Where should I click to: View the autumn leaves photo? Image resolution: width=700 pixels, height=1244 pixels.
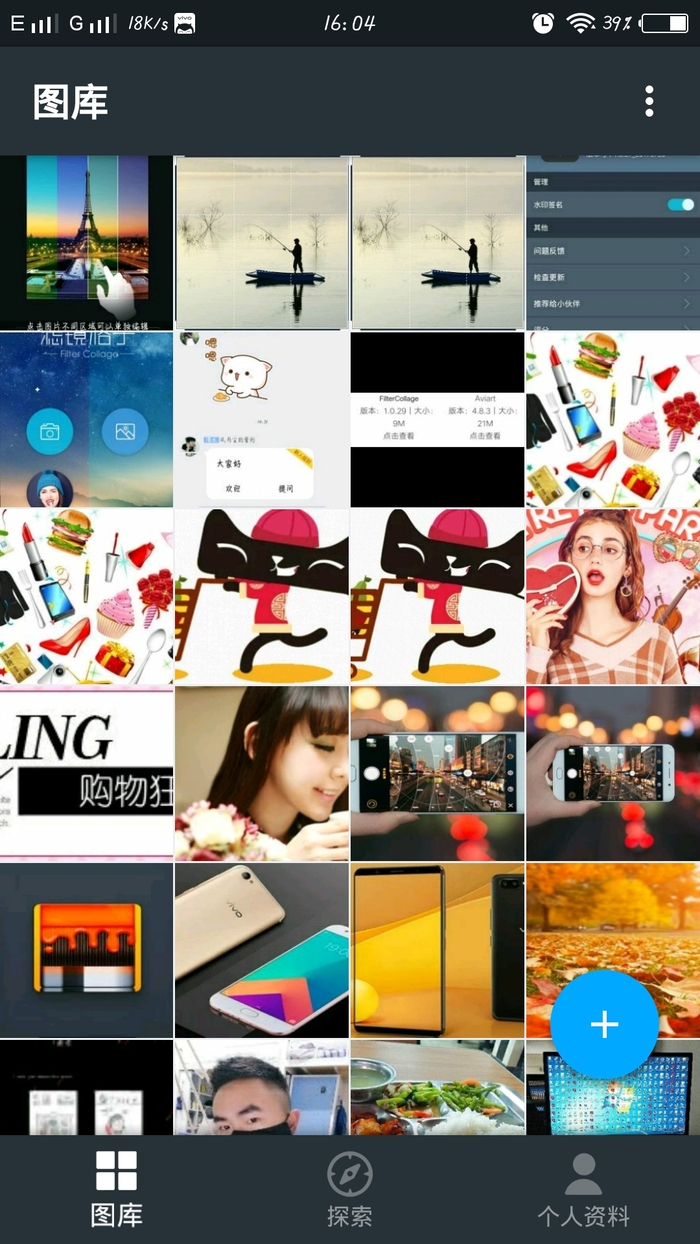[x=613, y=950]
